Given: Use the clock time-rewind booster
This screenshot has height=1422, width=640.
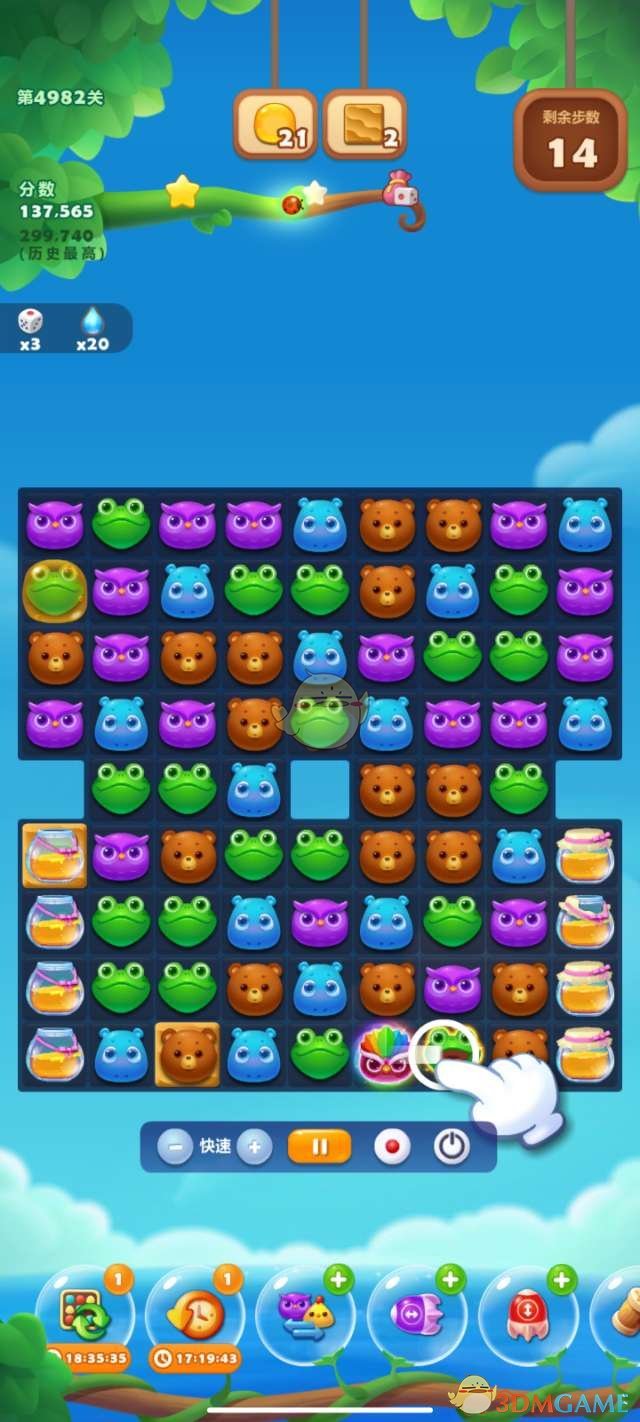Looking at the screenshot, I should pos(196,1313).
